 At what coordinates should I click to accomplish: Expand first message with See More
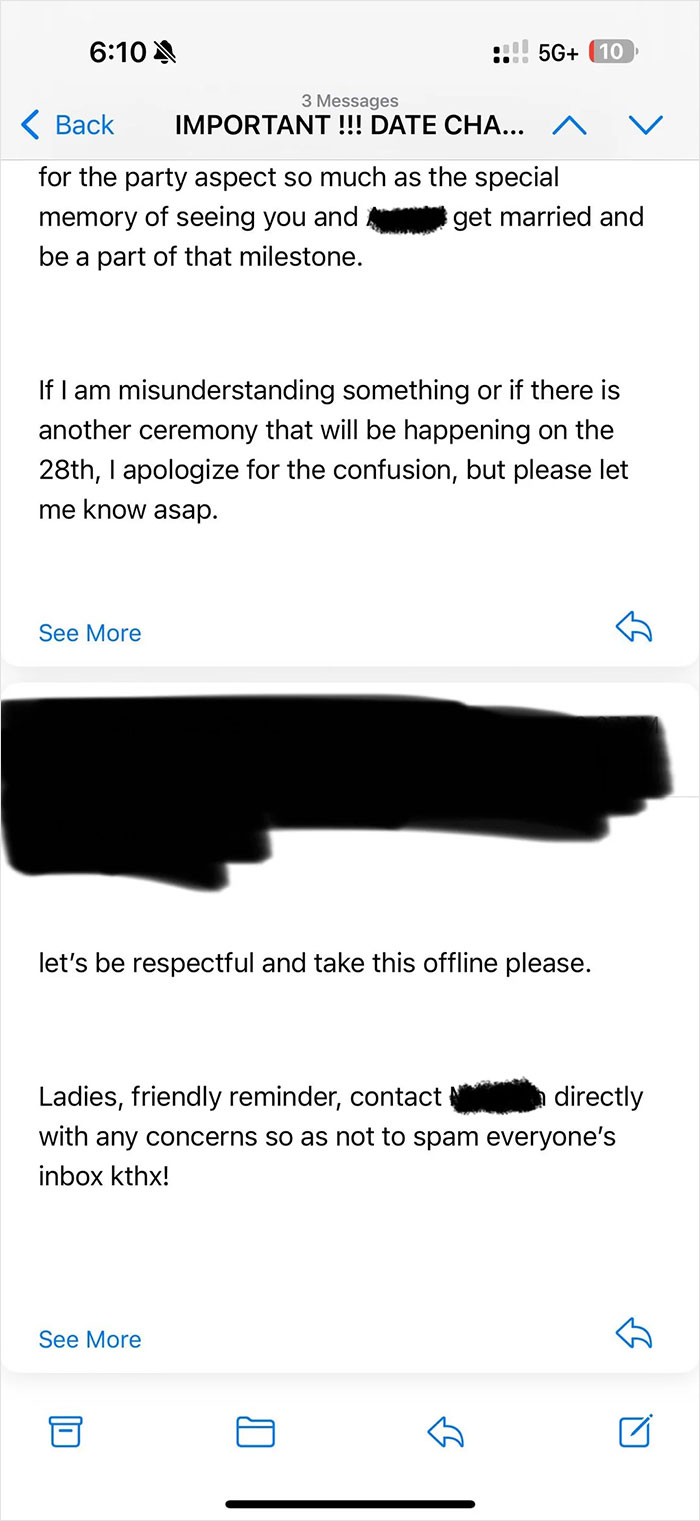(90, 633)
